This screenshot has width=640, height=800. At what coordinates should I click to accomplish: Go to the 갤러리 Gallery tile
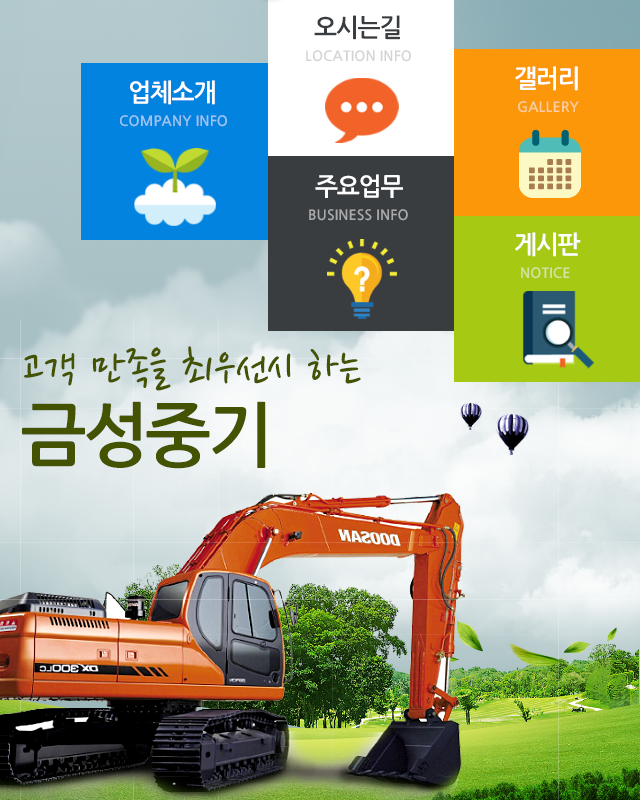[547, 132]
